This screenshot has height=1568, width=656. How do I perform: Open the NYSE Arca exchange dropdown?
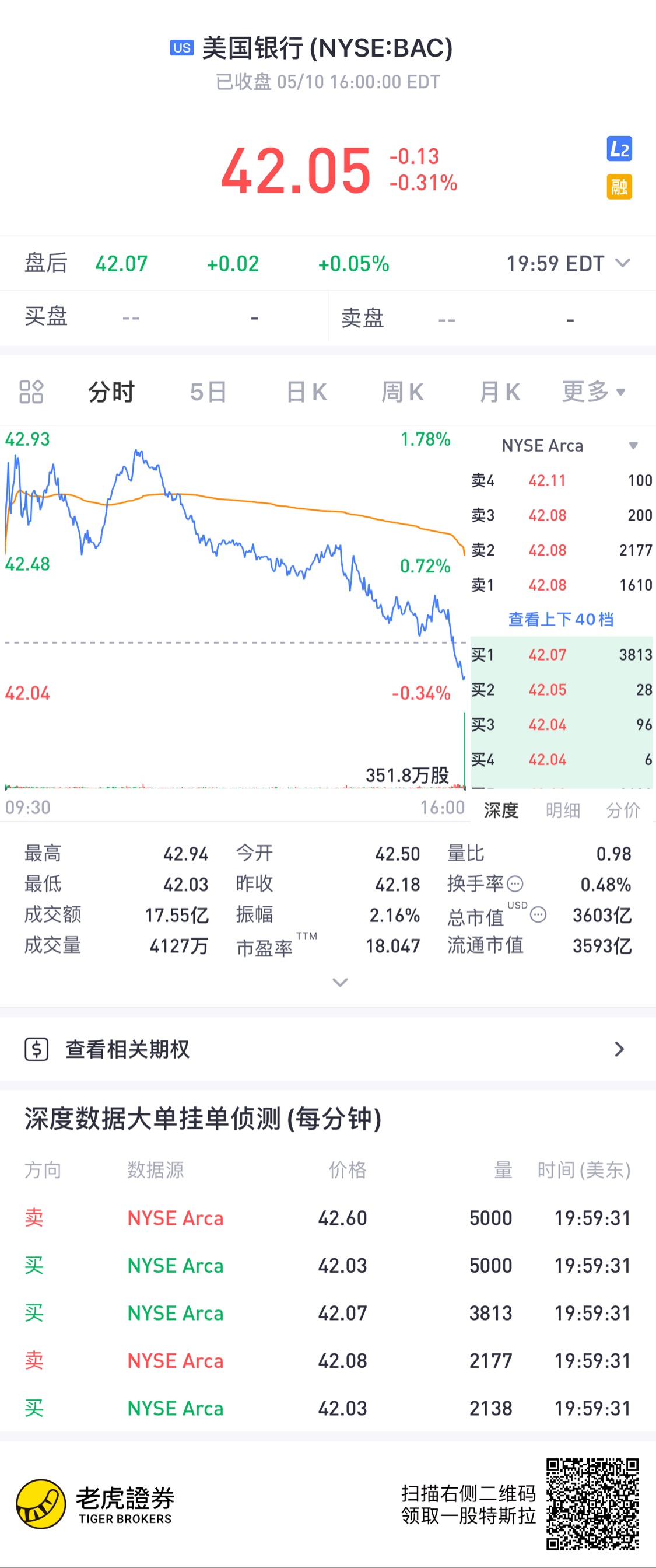point(570,446)
